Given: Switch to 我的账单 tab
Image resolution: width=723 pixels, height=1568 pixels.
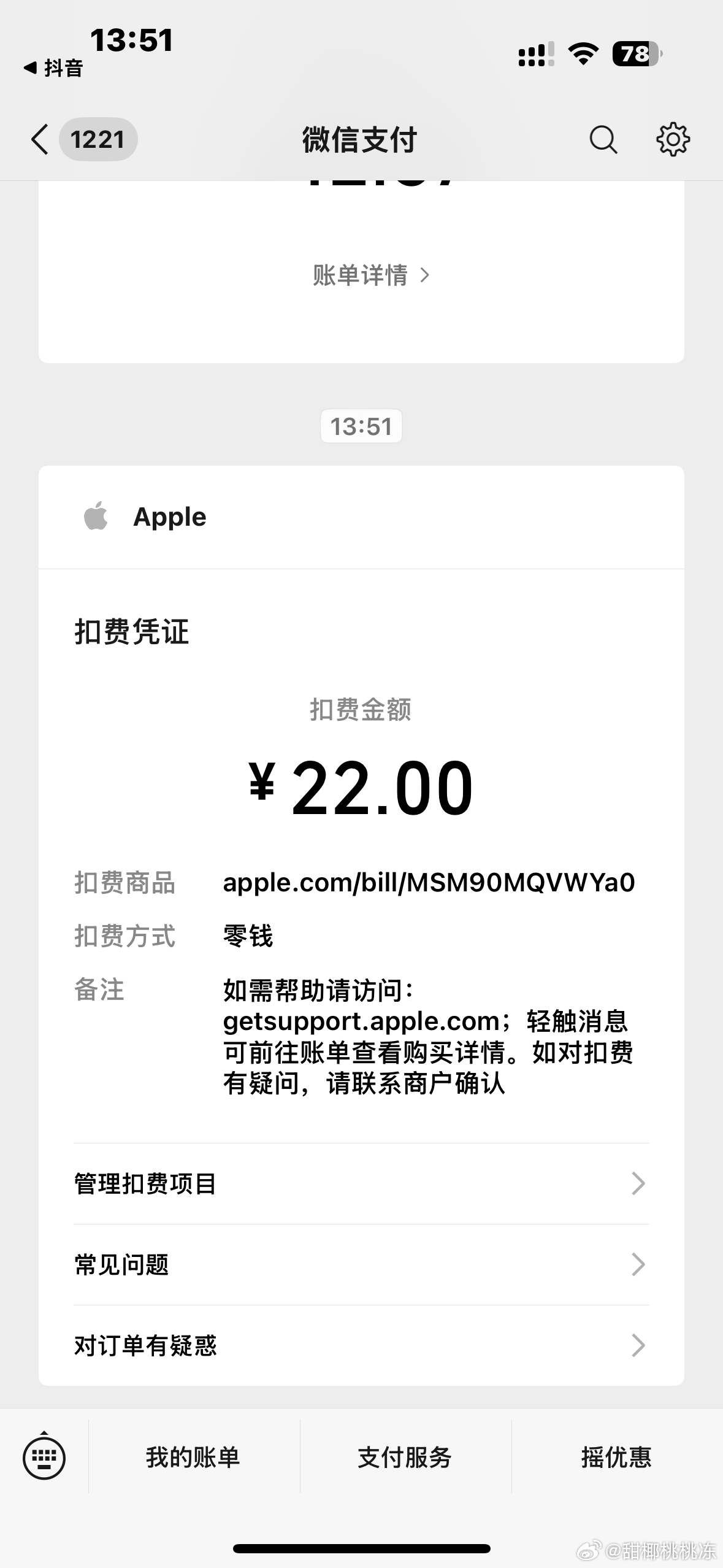Looking at the screenshot, I should 192,1458.
